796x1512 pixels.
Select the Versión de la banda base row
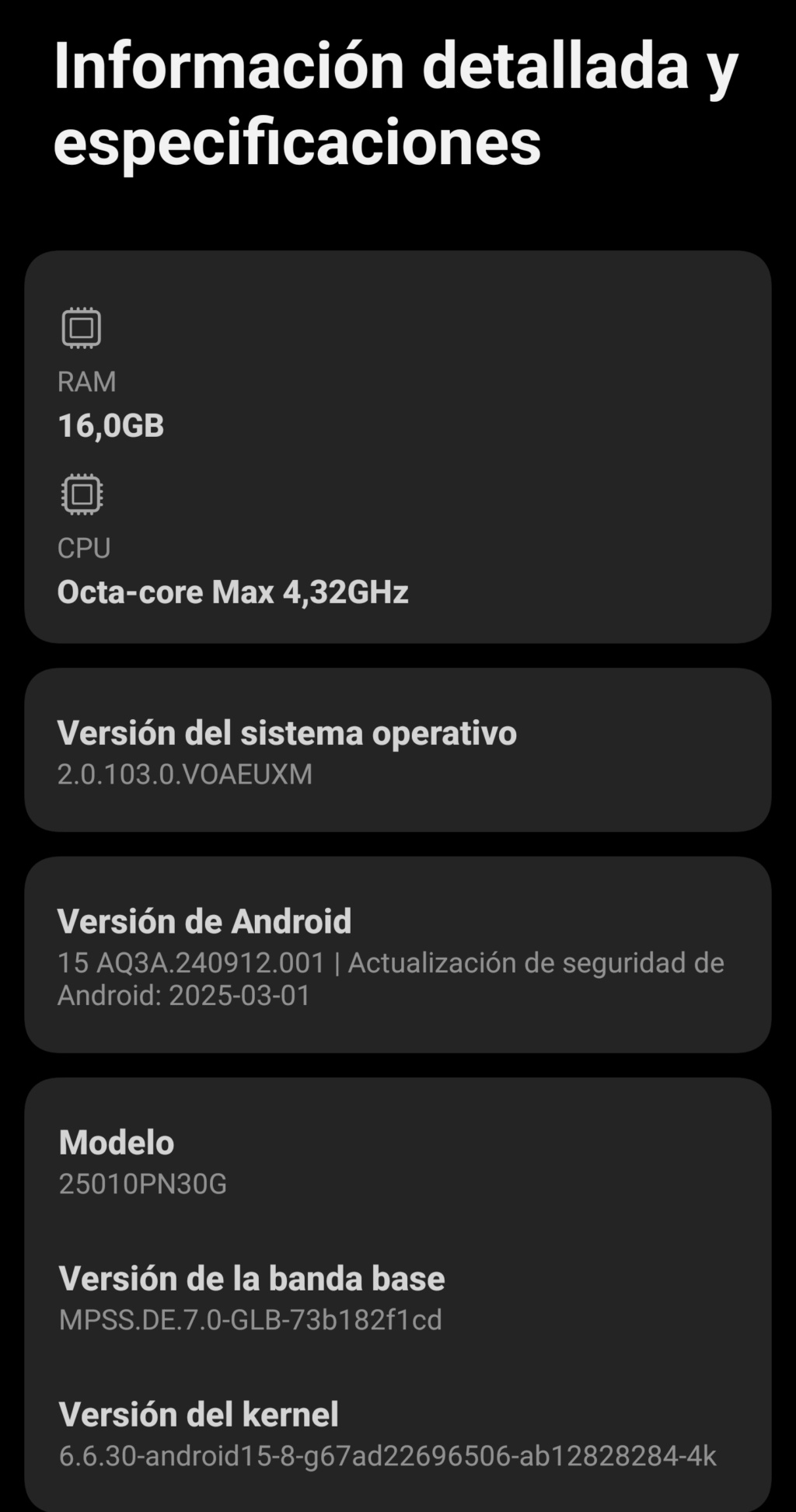pos(398,1298)
